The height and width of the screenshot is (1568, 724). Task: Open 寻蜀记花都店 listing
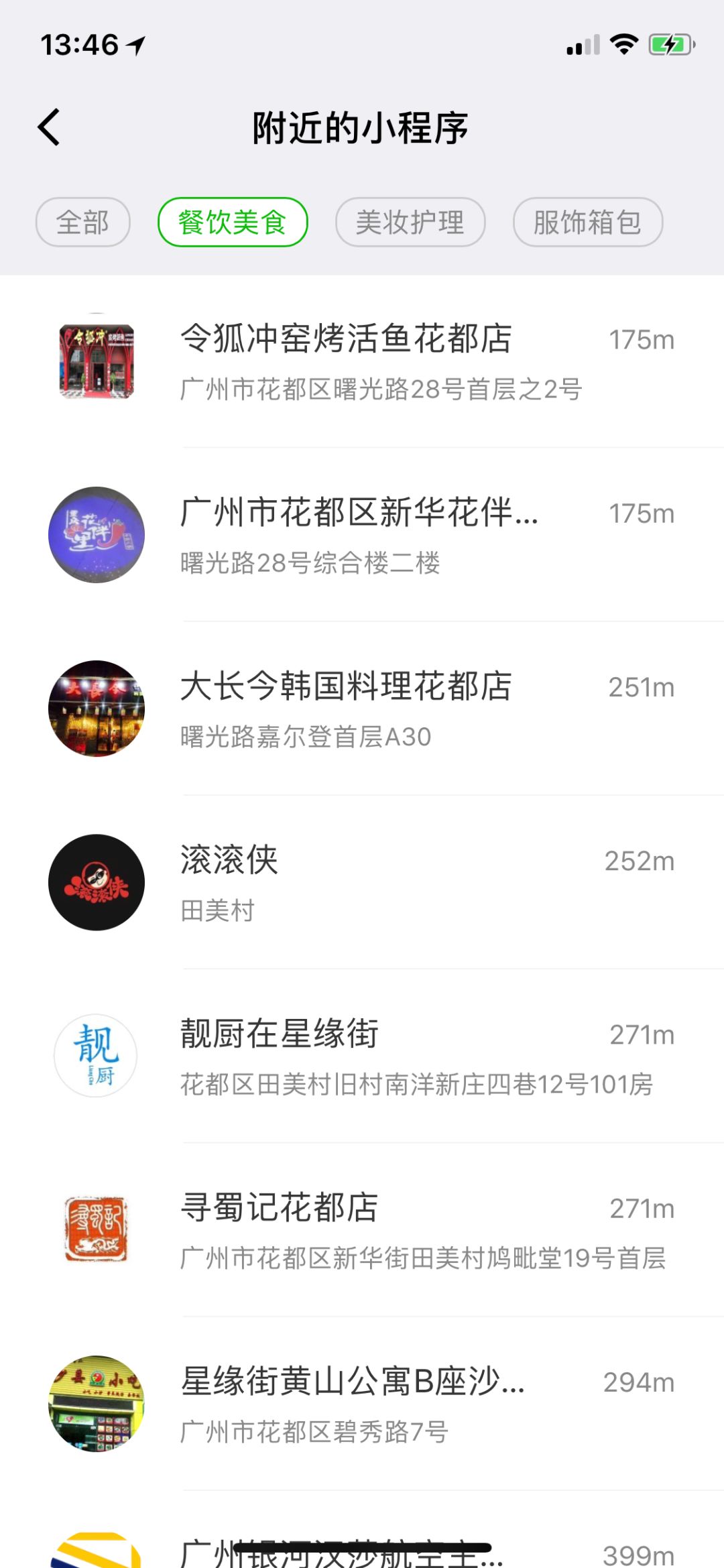(362, 1230)
